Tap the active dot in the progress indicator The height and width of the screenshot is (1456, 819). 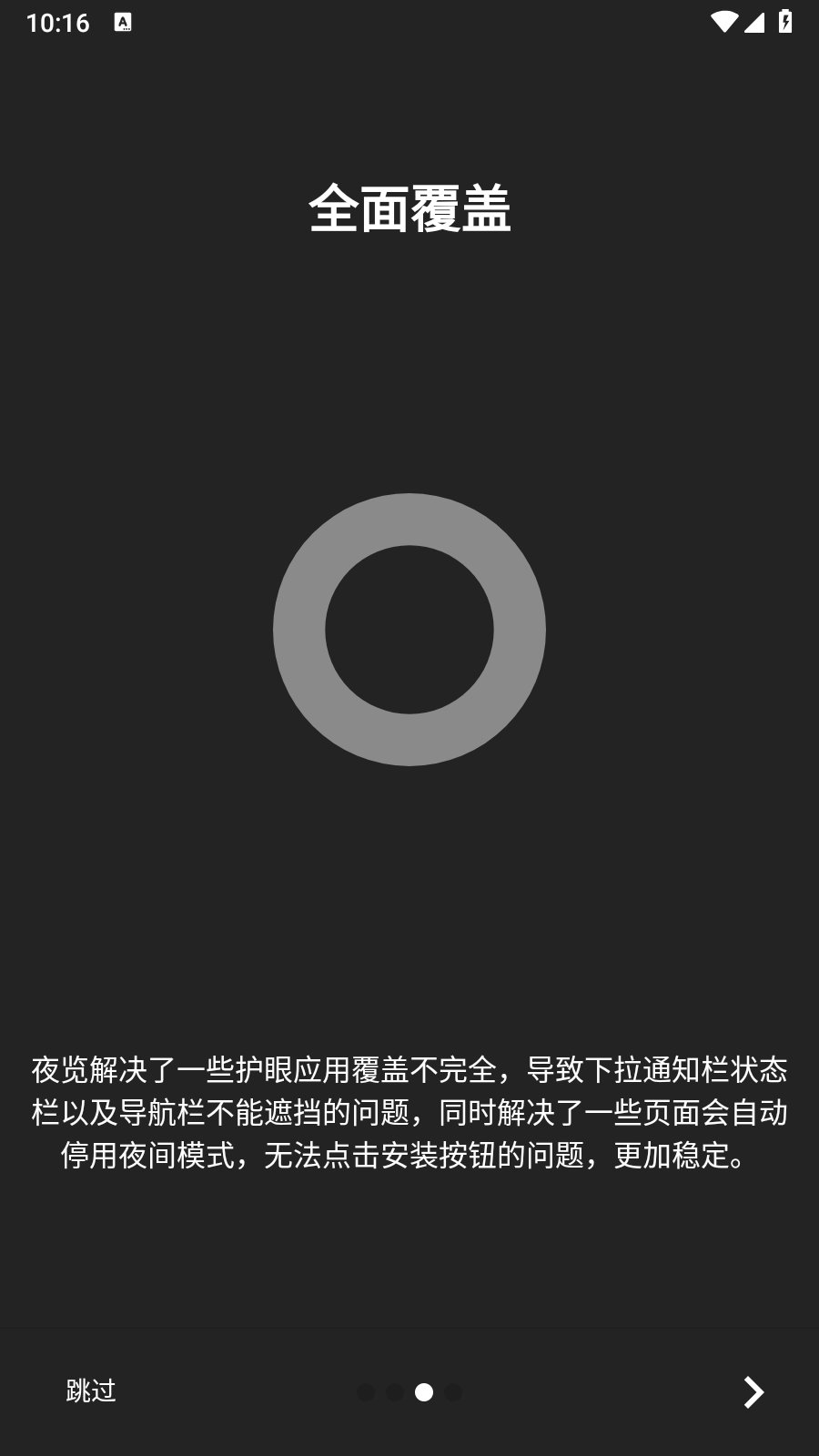click(424, 1390)
